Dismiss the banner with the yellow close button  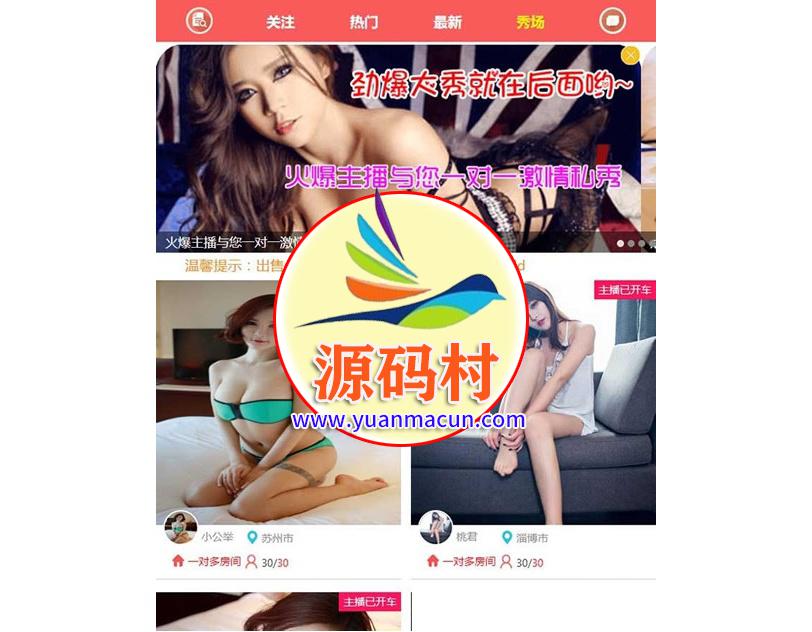[630, 55]
